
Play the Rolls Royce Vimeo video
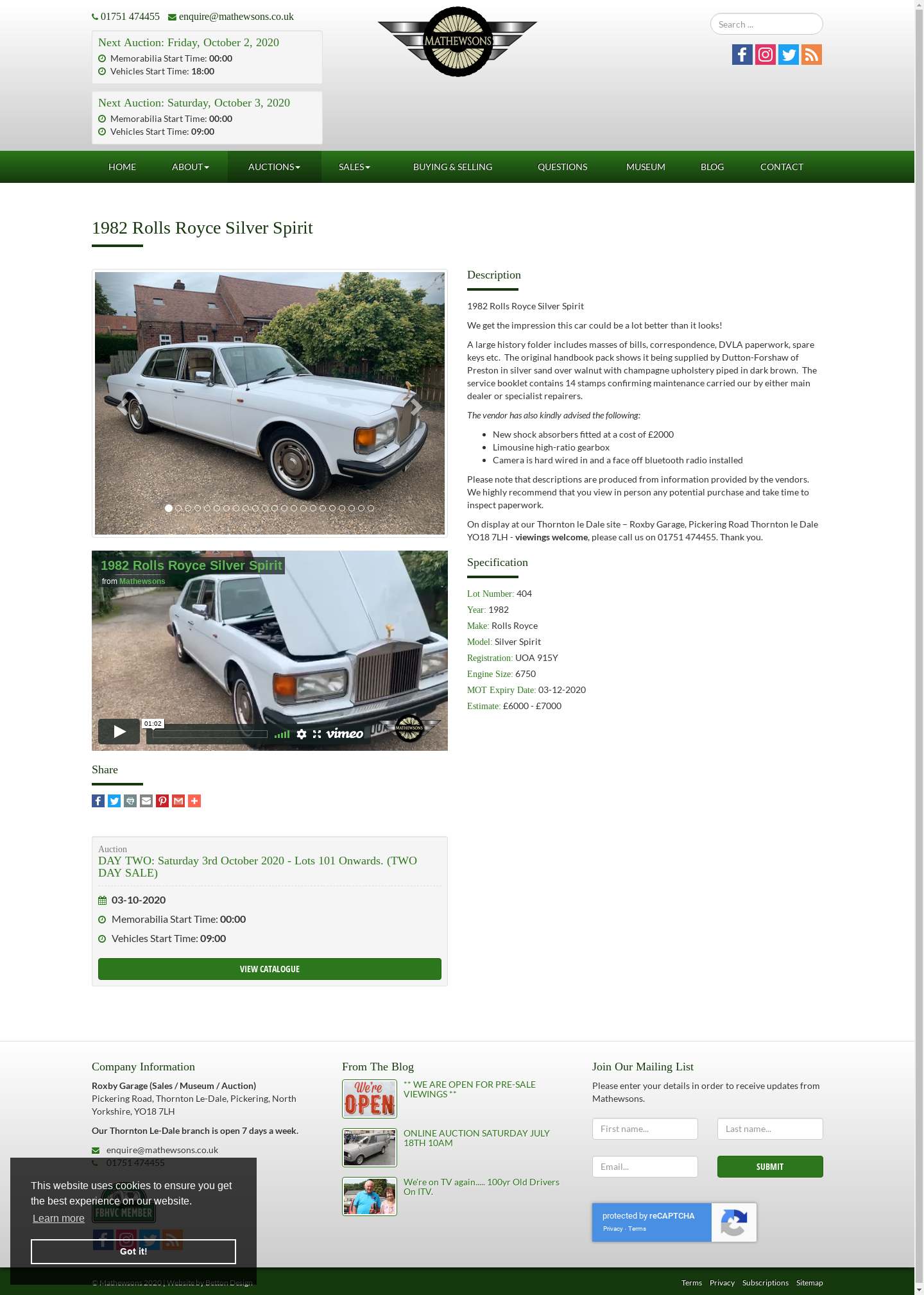[119, 732]
